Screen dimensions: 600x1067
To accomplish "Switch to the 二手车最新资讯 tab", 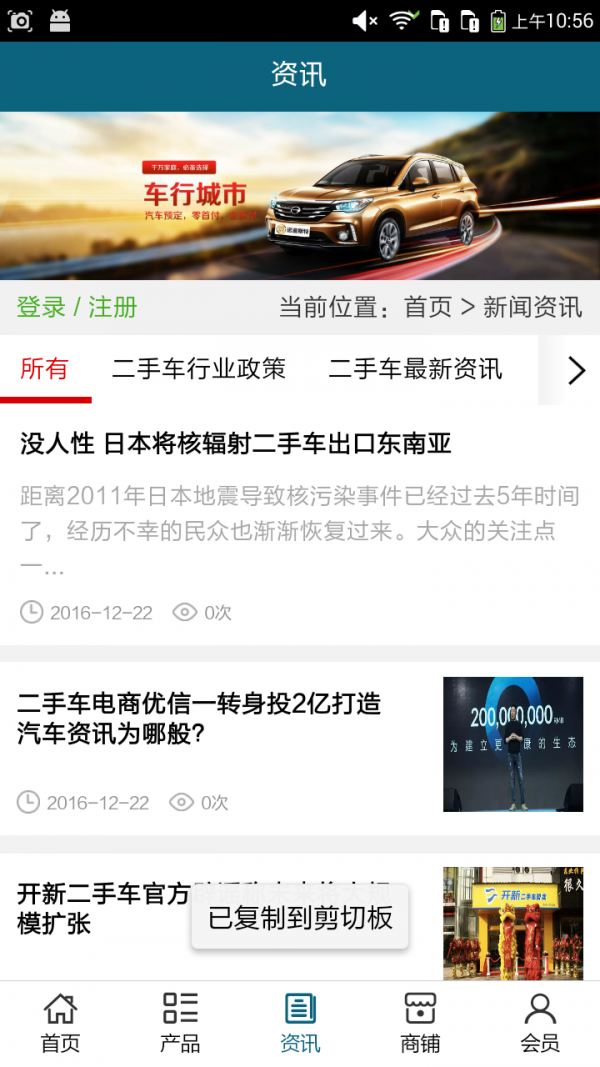I will 415,369.
